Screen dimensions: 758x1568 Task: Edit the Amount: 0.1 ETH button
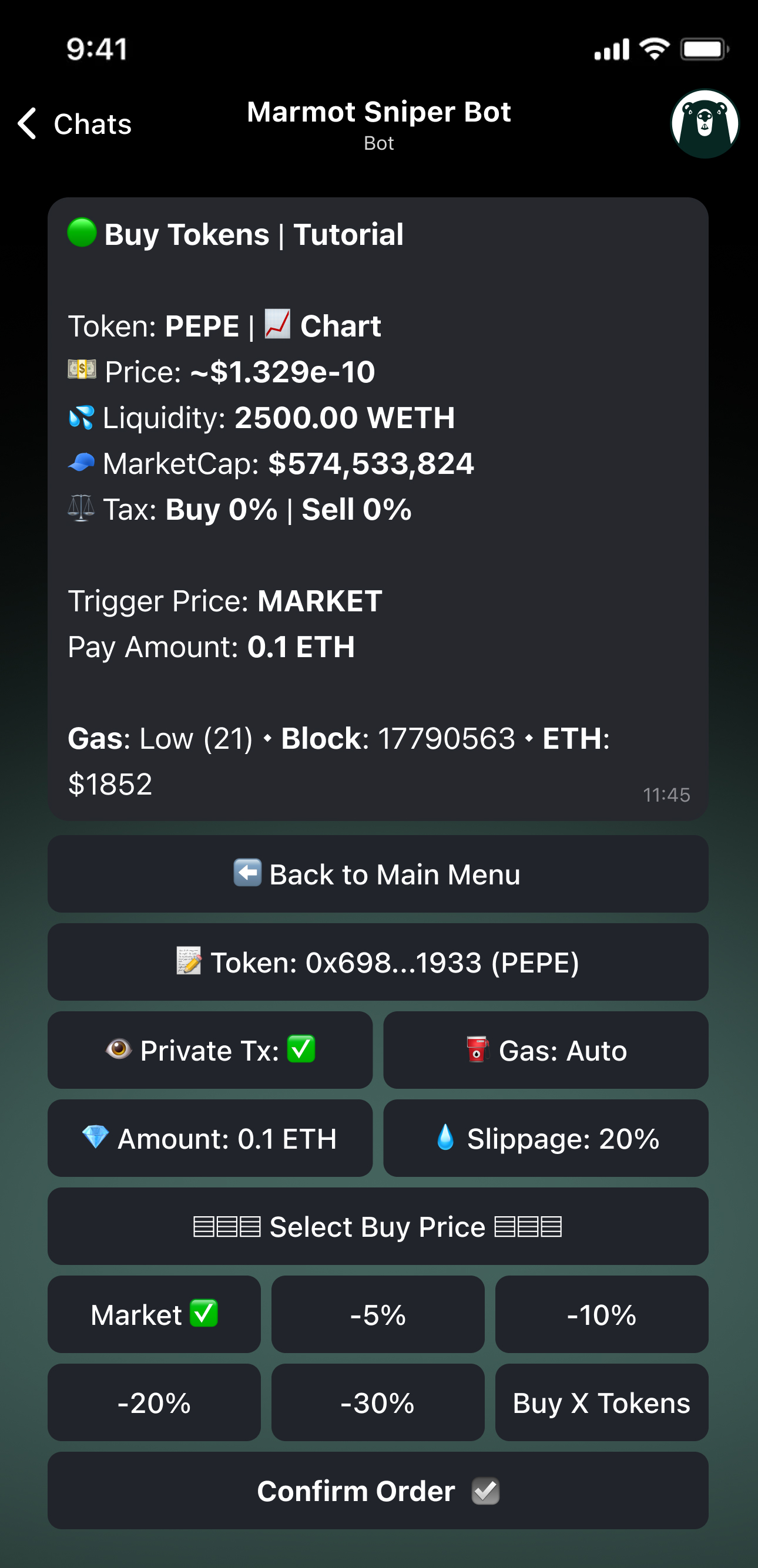click(x=210, y=1138)
